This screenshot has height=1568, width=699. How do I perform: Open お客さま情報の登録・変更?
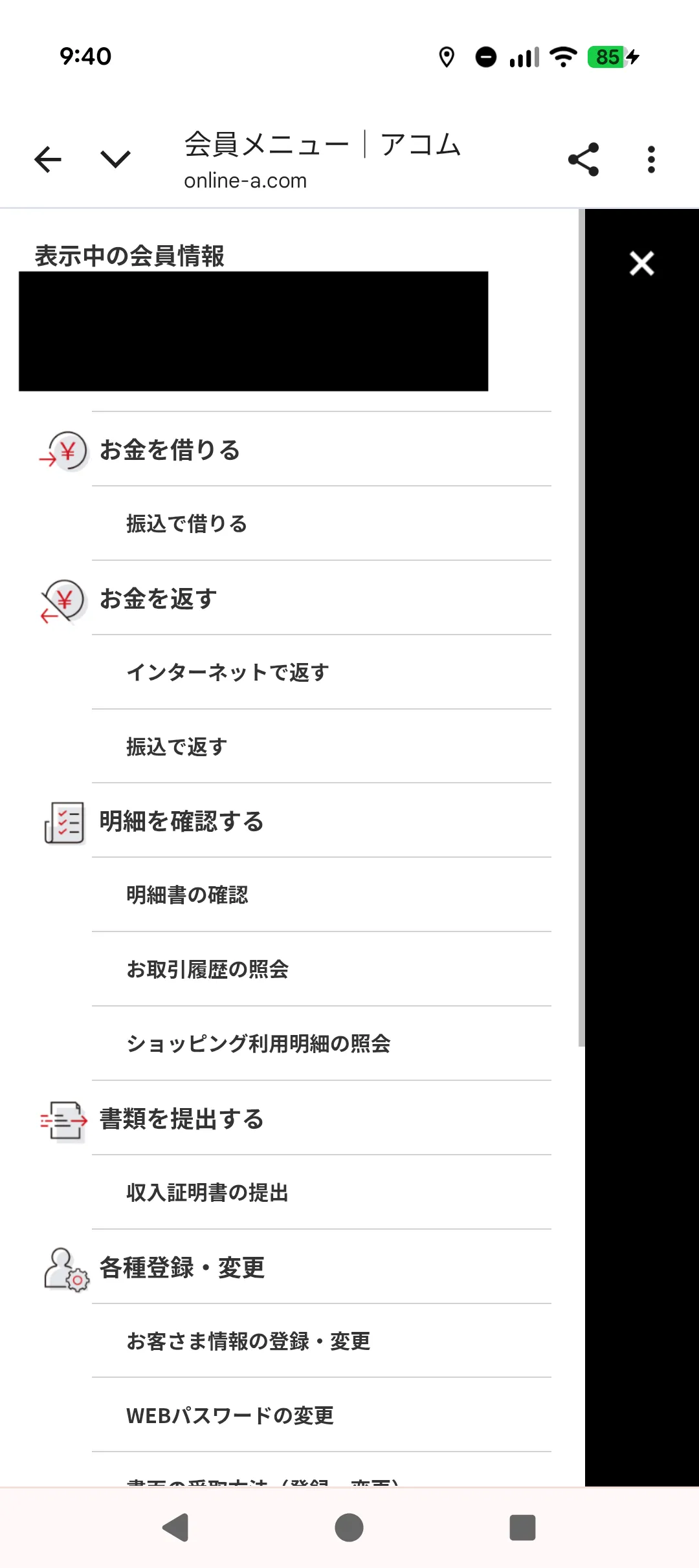click(x=249, y=1341)
